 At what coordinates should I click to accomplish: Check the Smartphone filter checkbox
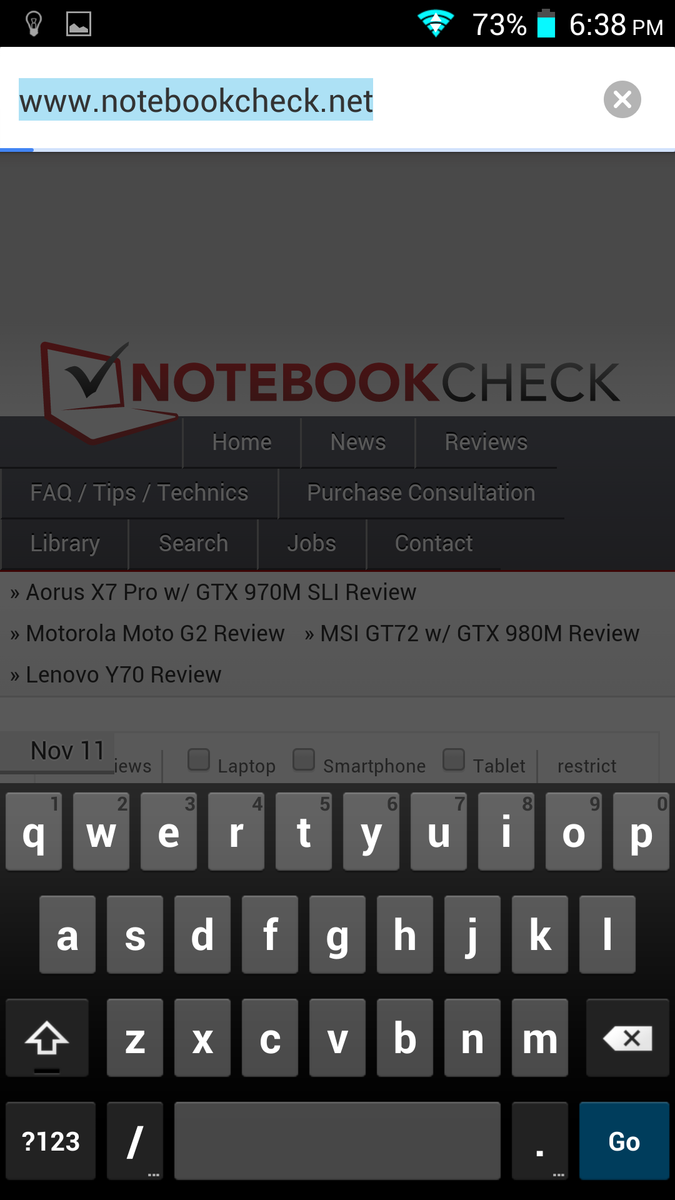tap(304, 759)
